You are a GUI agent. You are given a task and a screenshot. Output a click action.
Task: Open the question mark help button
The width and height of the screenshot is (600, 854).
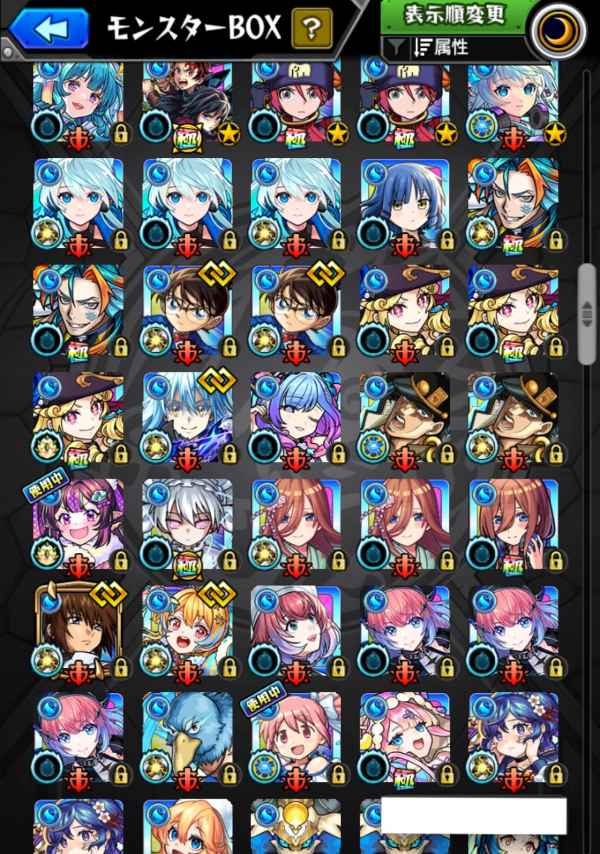point(312,28)
